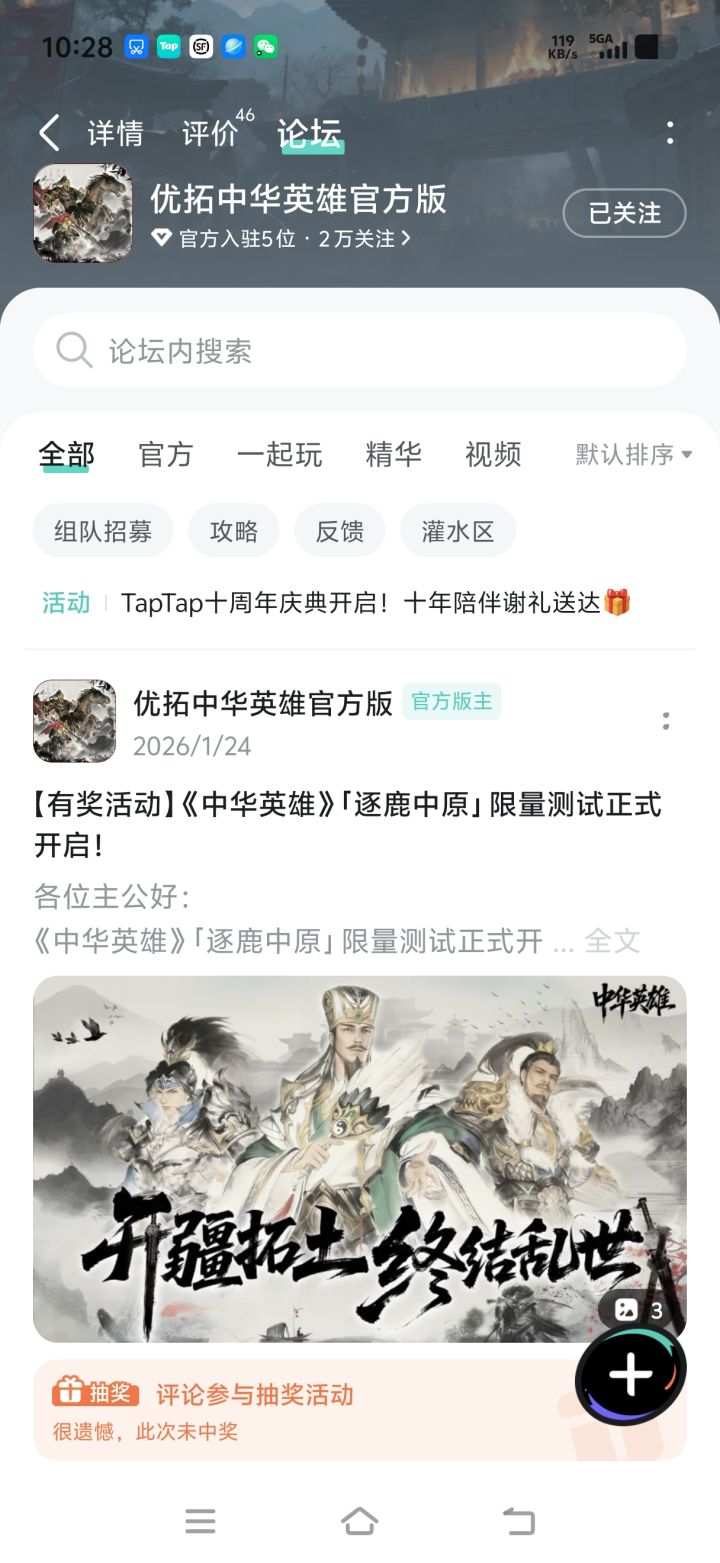Enable the 灌水区 filter chip
Viewport: 720px width, 1563px height.
tap(457, 530)
